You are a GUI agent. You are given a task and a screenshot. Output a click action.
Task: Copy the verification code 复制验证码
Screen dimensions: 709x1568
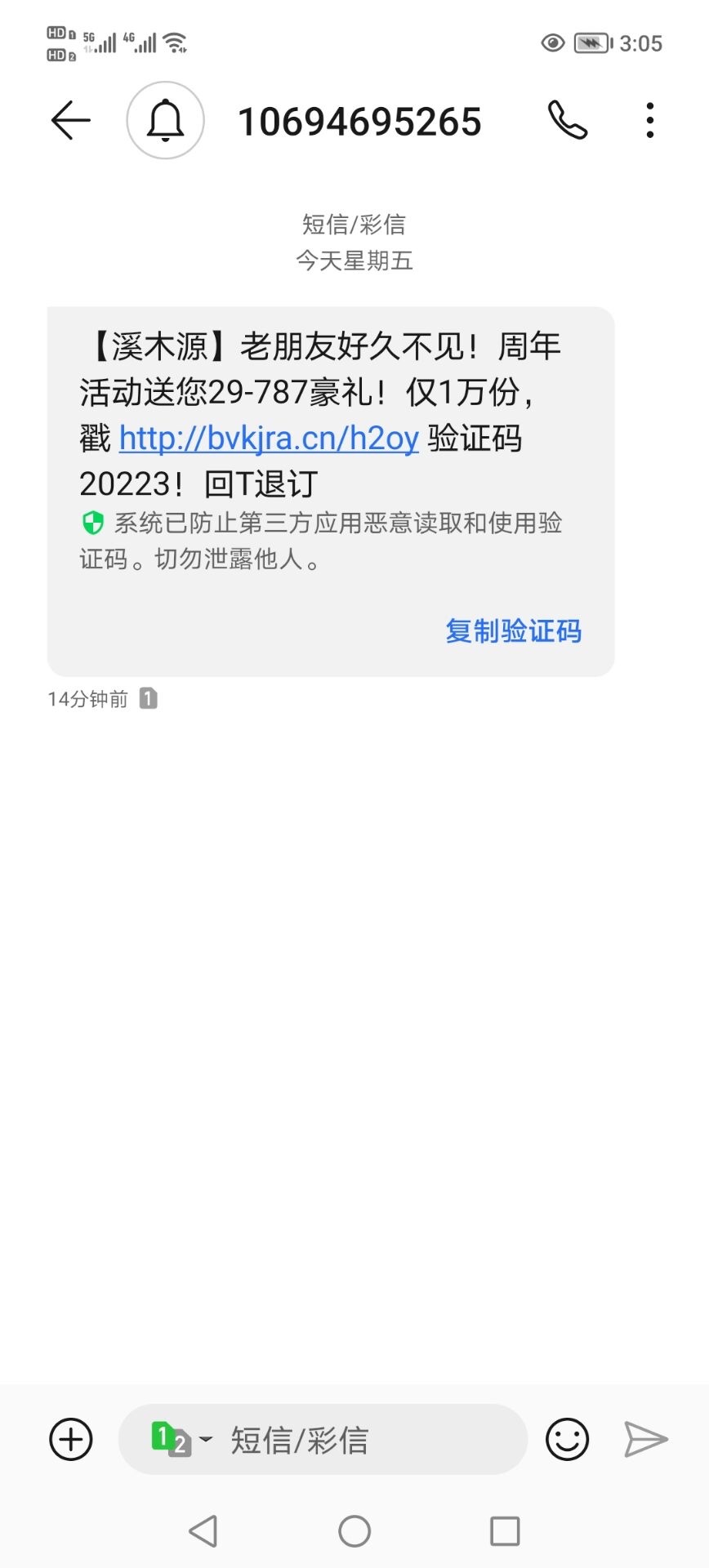[x=513, y=631]
